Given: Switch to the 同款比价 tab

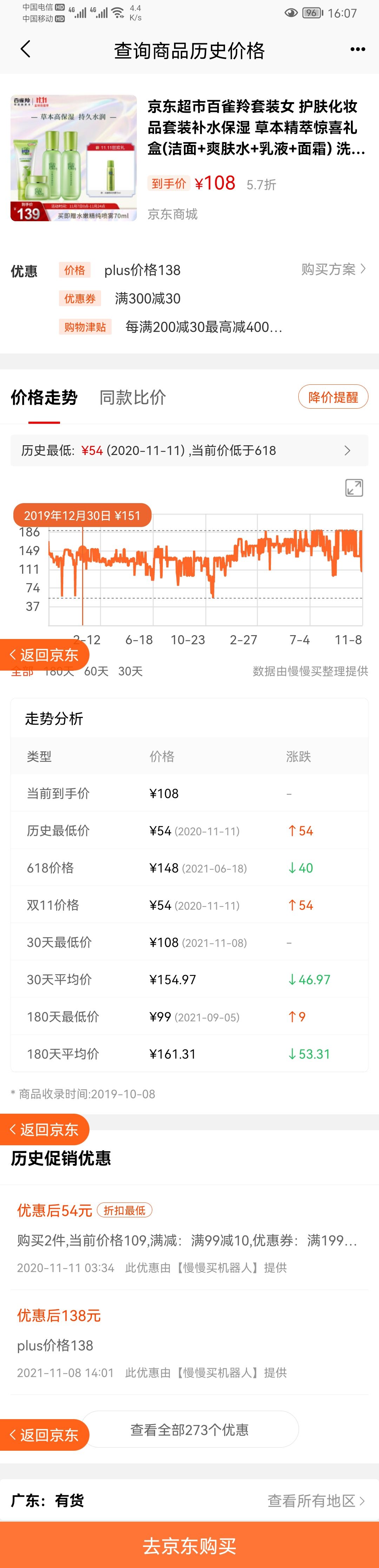Looking at the screenshot, I should [133, 397].
